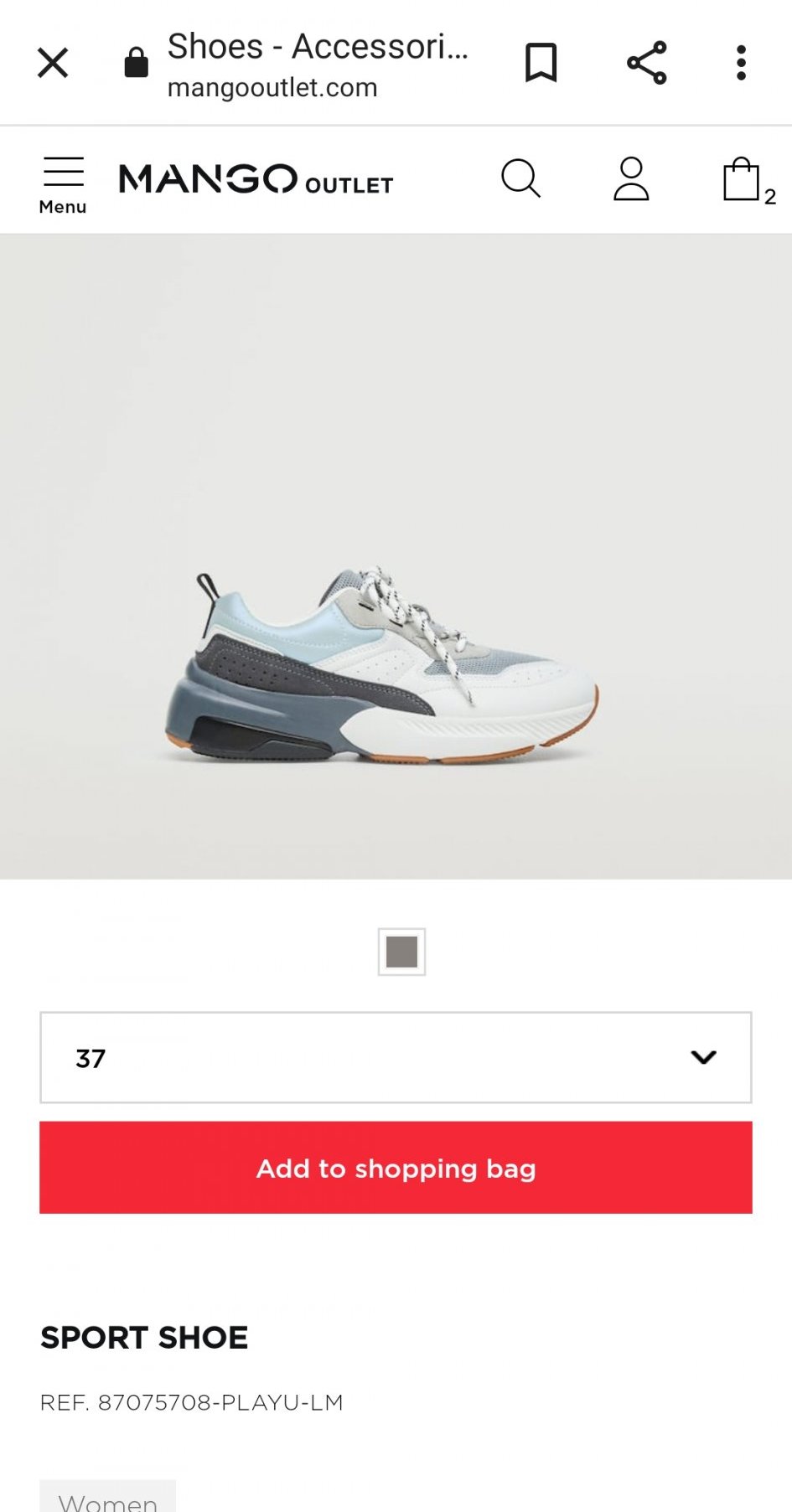This screenshot has width=792, height=1512.
Task: Close the browser tab with X
Action: 53,63
